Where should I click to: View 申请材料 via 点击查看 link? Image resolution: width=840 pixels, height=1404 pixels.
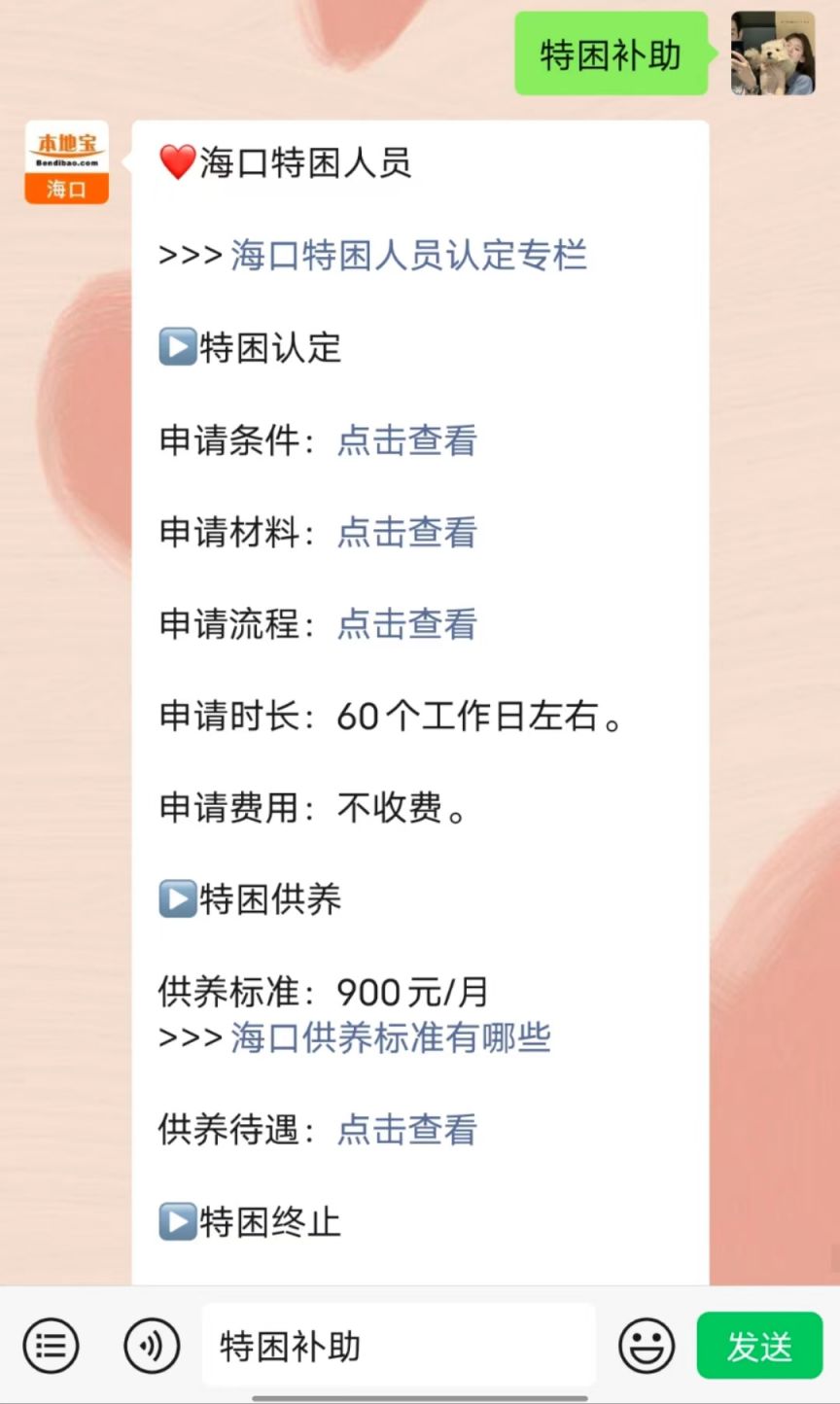click(x=406, y=532)
